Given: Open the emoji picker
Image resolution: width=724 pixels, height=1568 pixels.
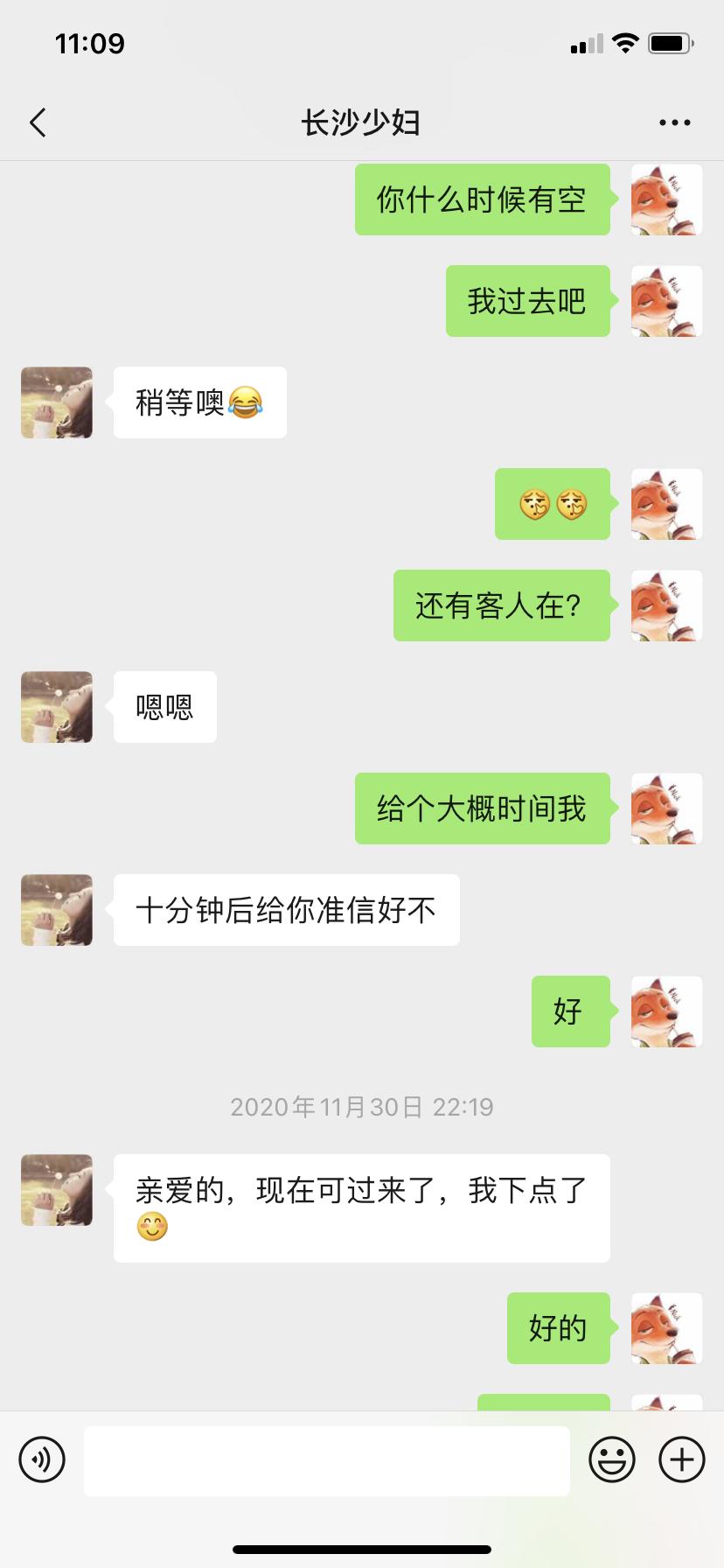Looking at the screenshot, I should [613, 1459].
